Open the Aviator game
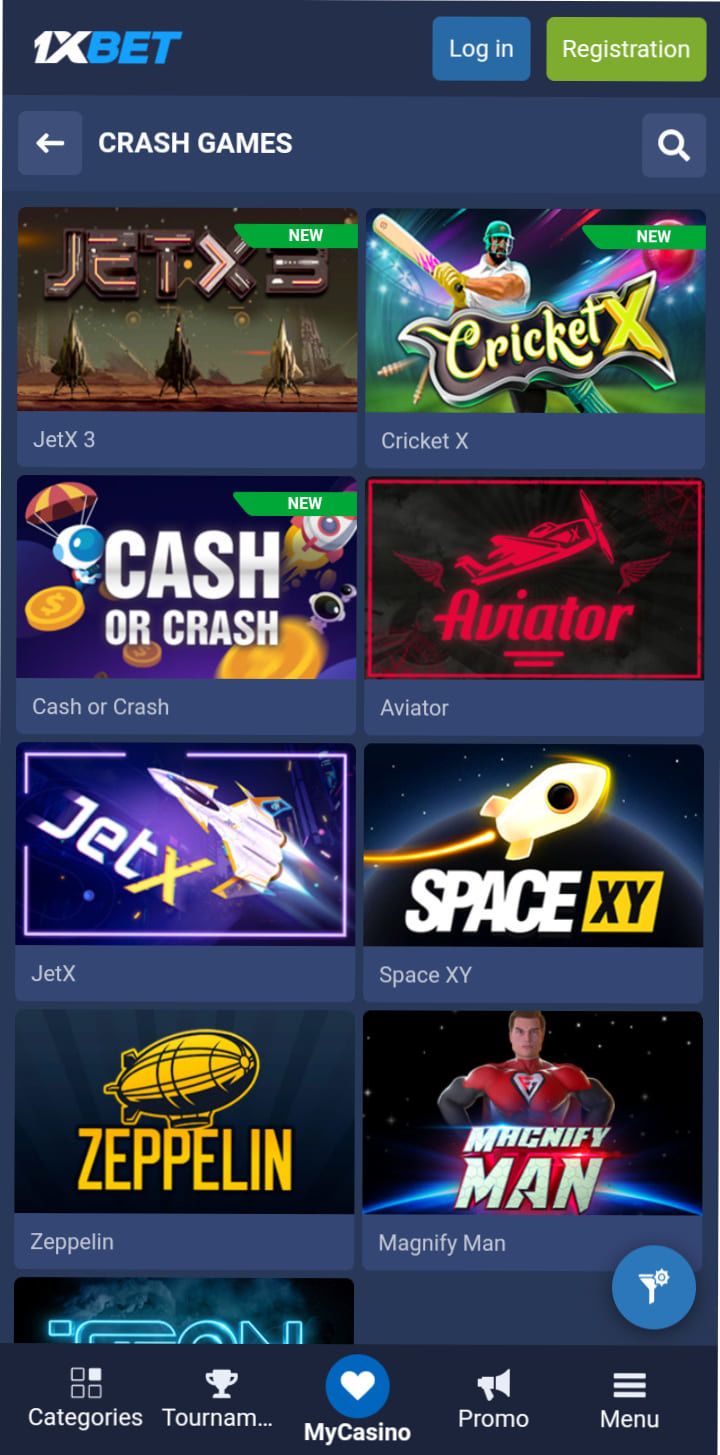 point(535,579)
